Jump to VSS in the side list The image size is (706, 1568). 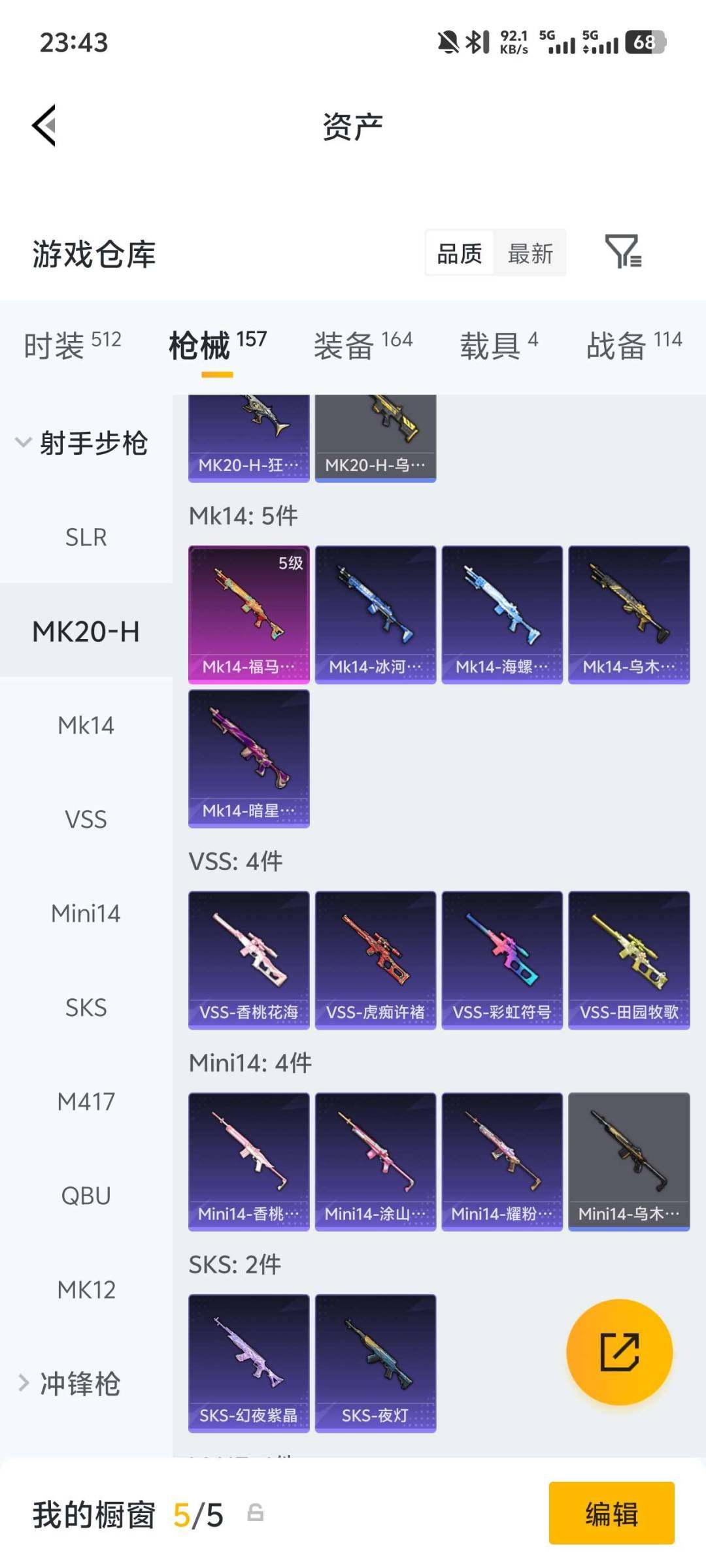coord(86,819)
